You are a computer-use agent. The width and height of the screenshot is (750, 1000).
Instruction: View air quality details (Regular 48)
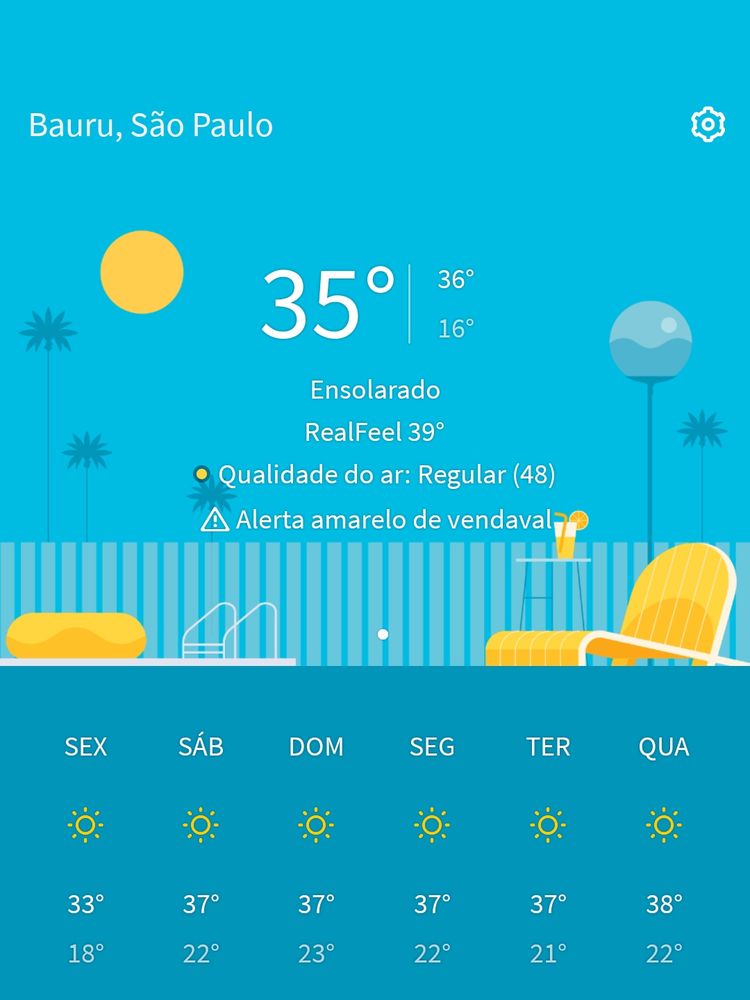(x=376, y=474)
